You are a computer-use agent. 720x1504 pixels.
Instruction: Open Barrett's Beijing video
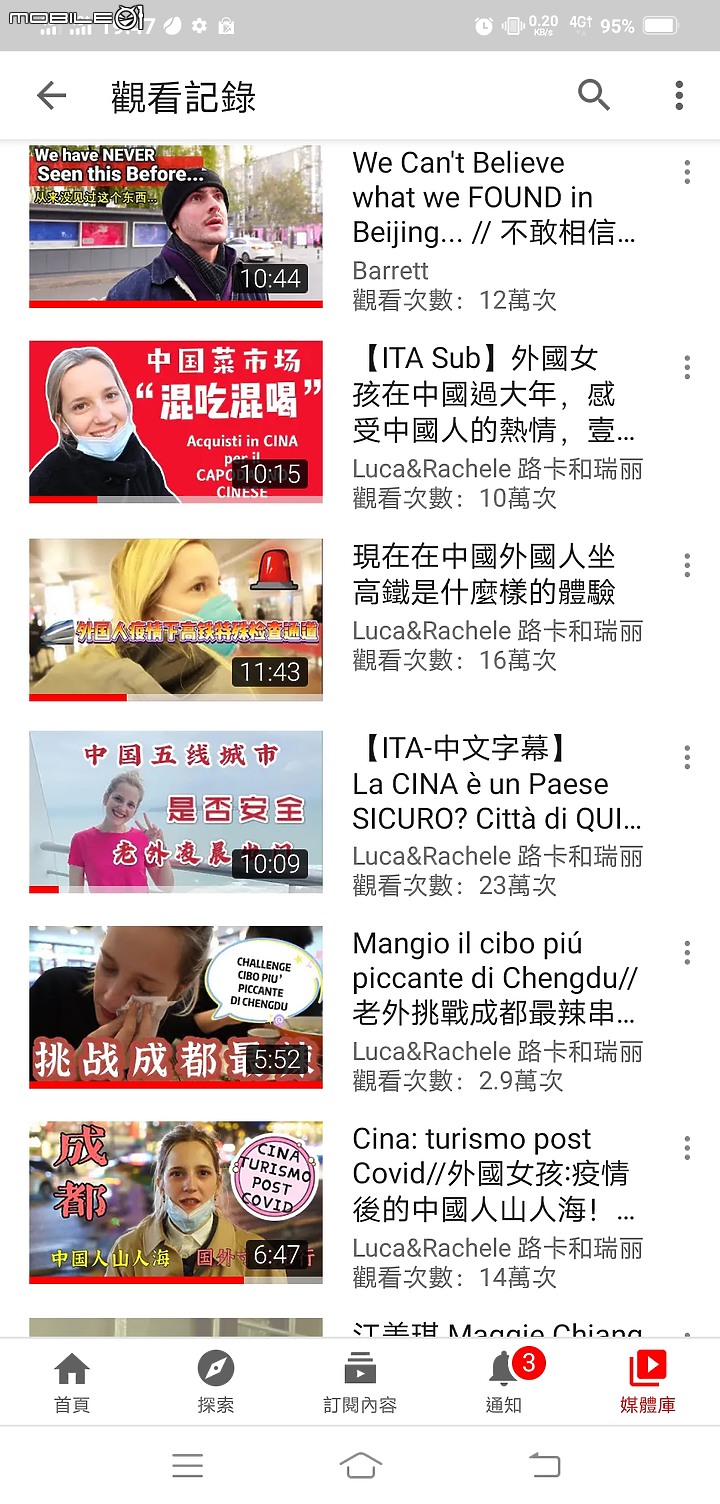176,225
